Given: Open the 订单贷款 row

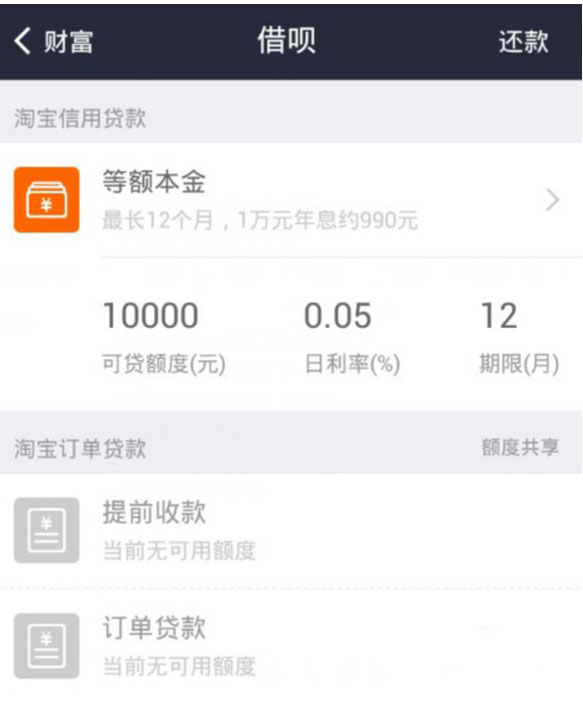Looking at the screenshot, I should click(x=291, y=646).
